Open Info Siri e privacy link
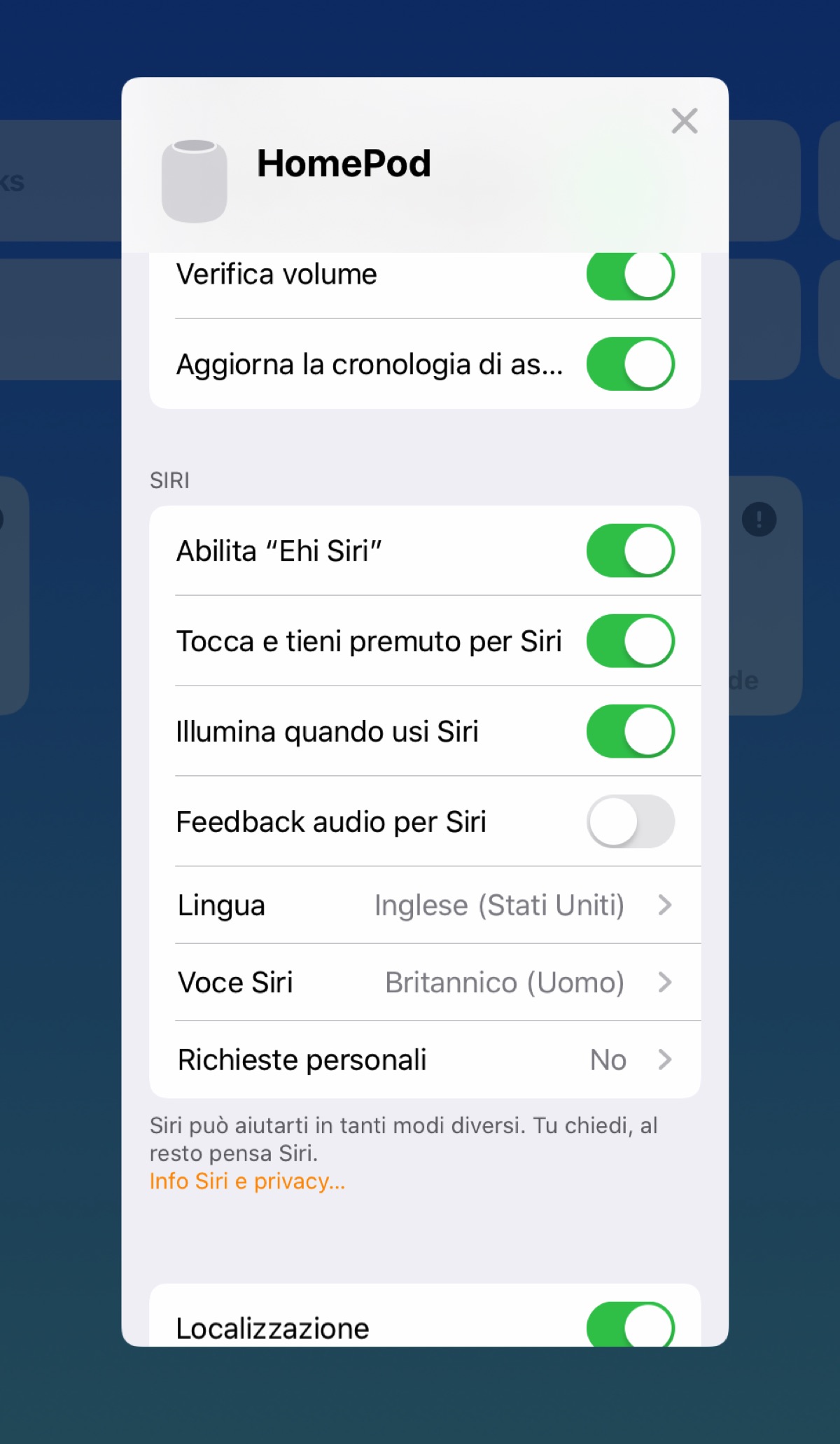The width and height of the screenshot is (840, 1444). click(247, 1181)
